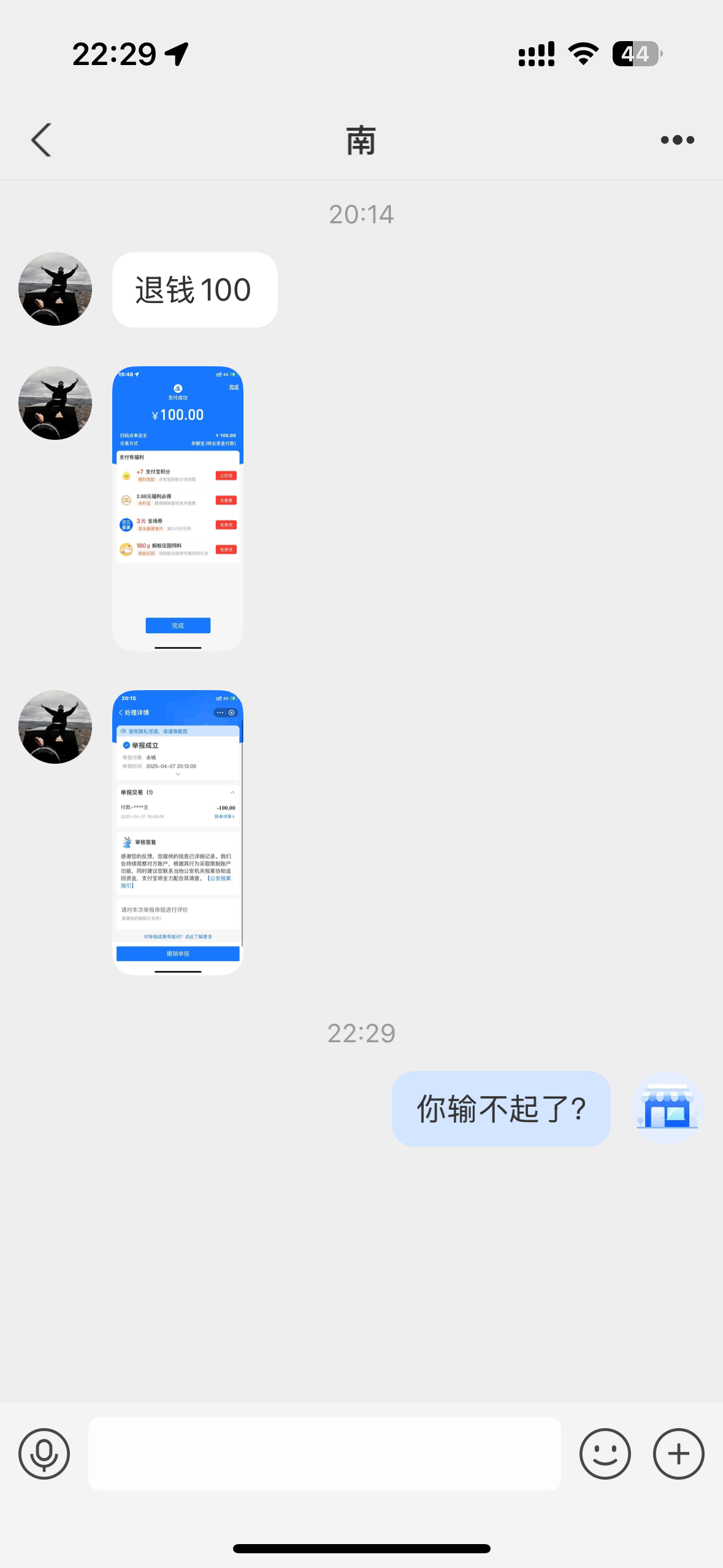Open the plus attachment menu

pyautogui.click(x=678, y=1453)
